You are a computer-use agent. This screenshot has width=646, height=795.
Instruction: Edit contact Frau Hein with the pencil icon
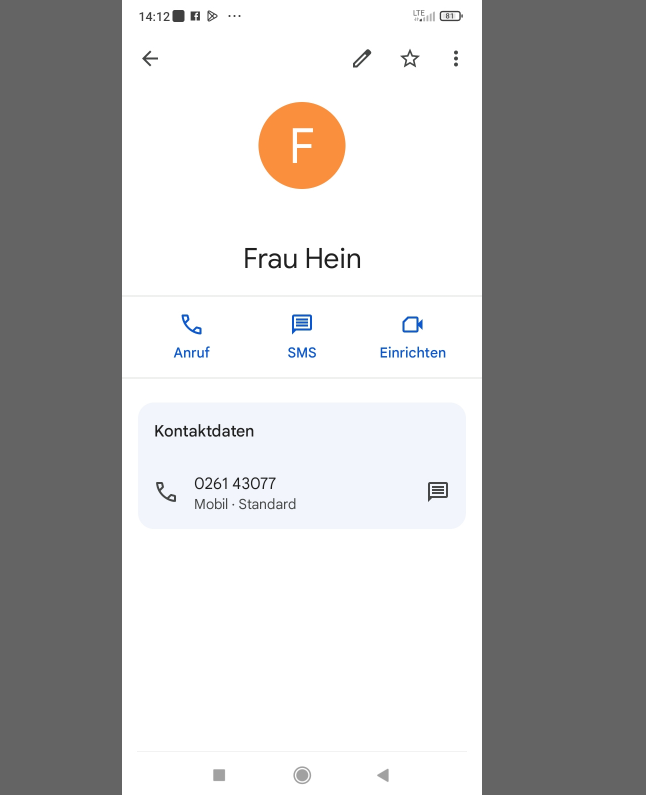tap(362, 59)
